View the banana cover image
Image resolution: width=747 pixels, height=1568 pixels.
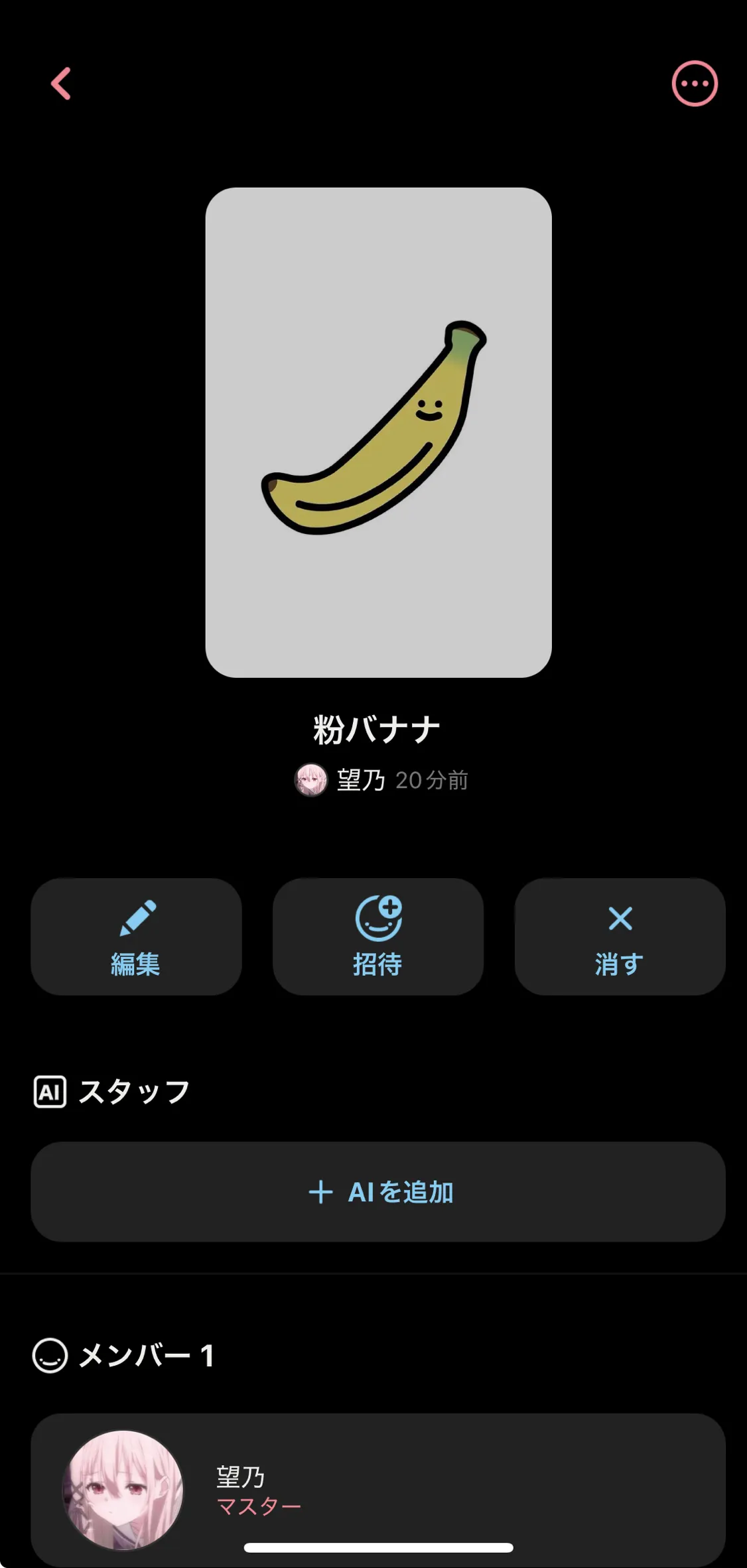378,432
